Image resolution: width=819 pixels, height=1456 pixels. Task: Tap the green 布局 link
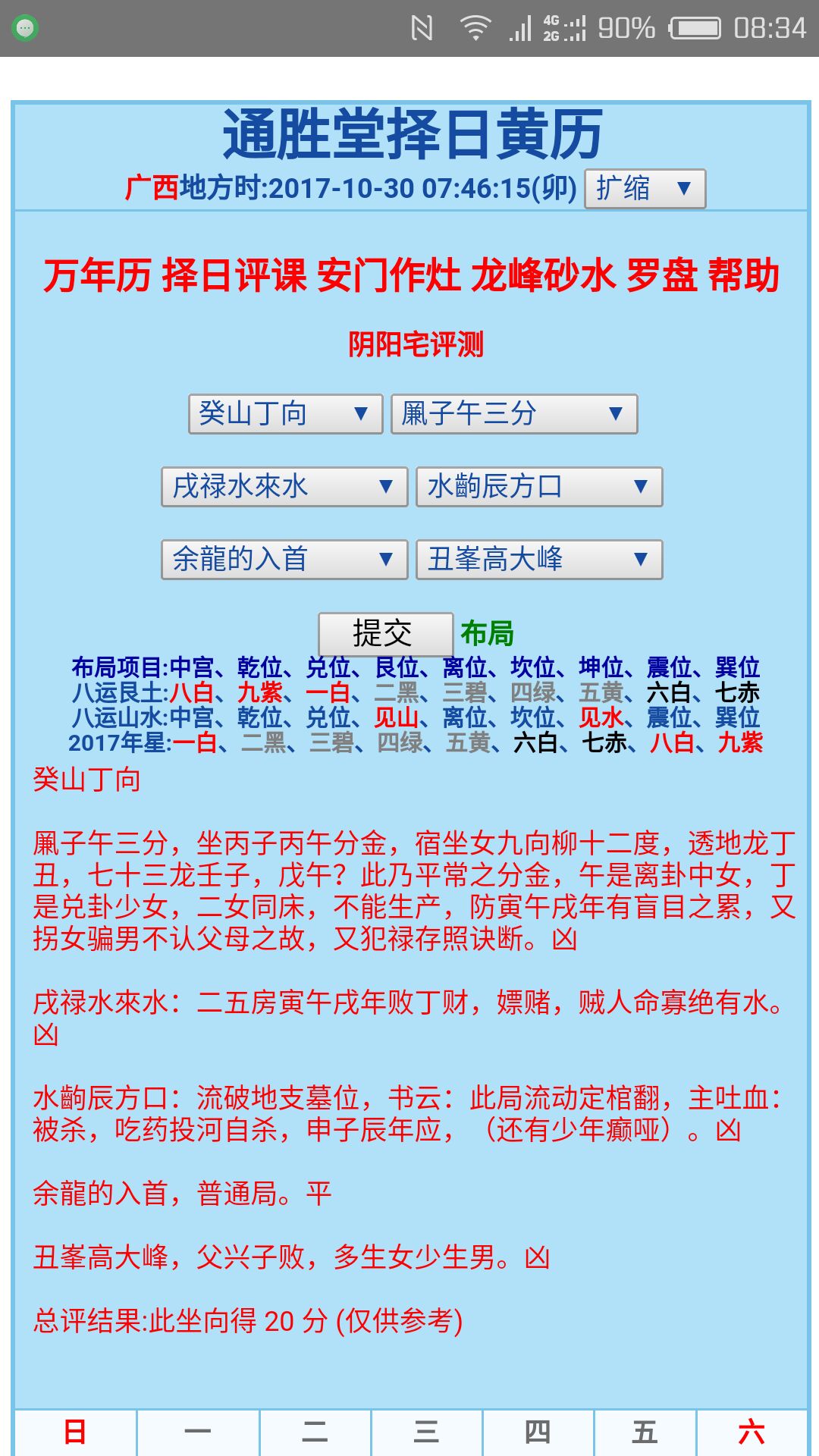488,634
